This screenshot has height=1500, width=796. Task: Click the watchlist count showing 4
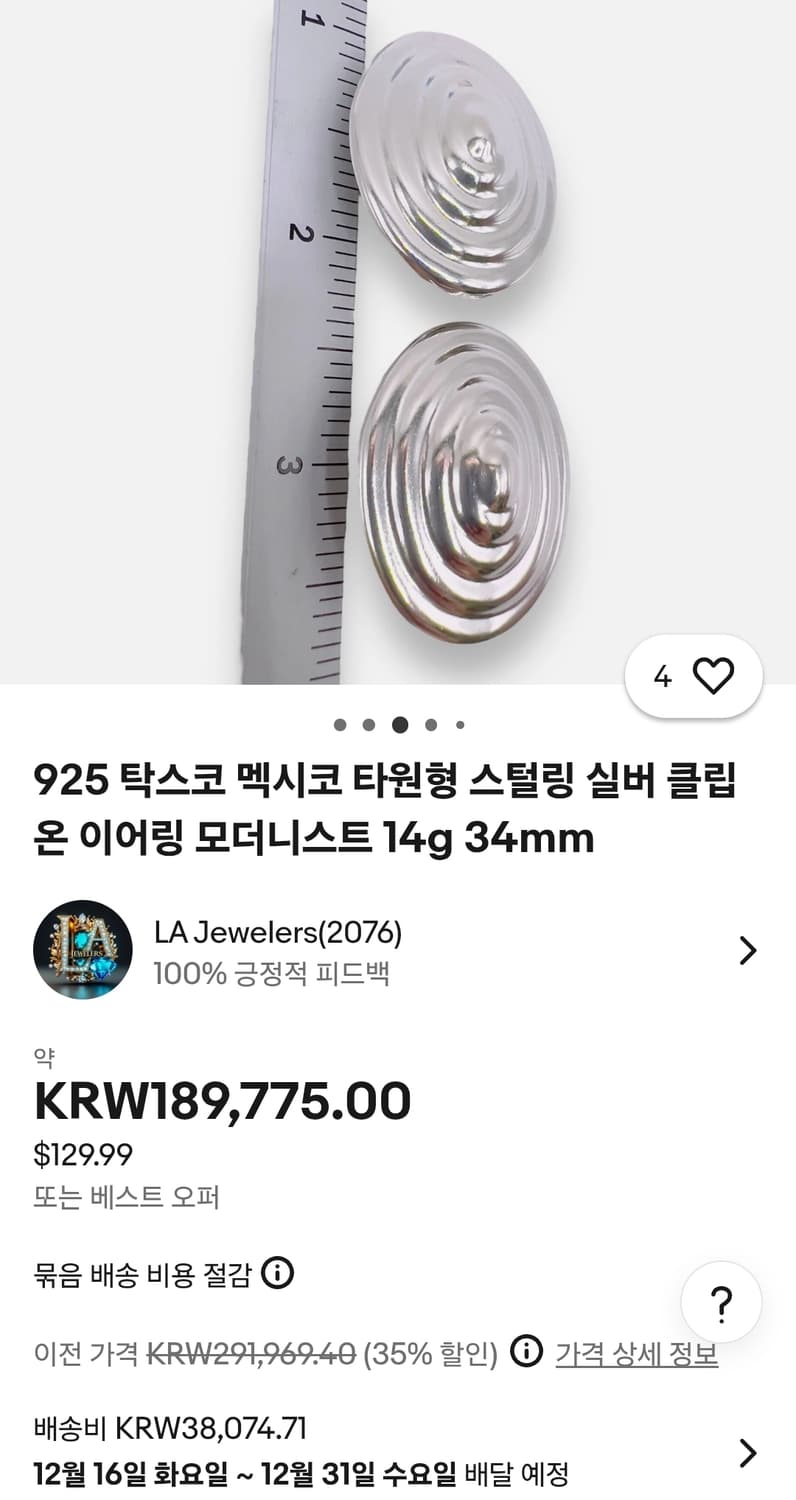(665, 676)
